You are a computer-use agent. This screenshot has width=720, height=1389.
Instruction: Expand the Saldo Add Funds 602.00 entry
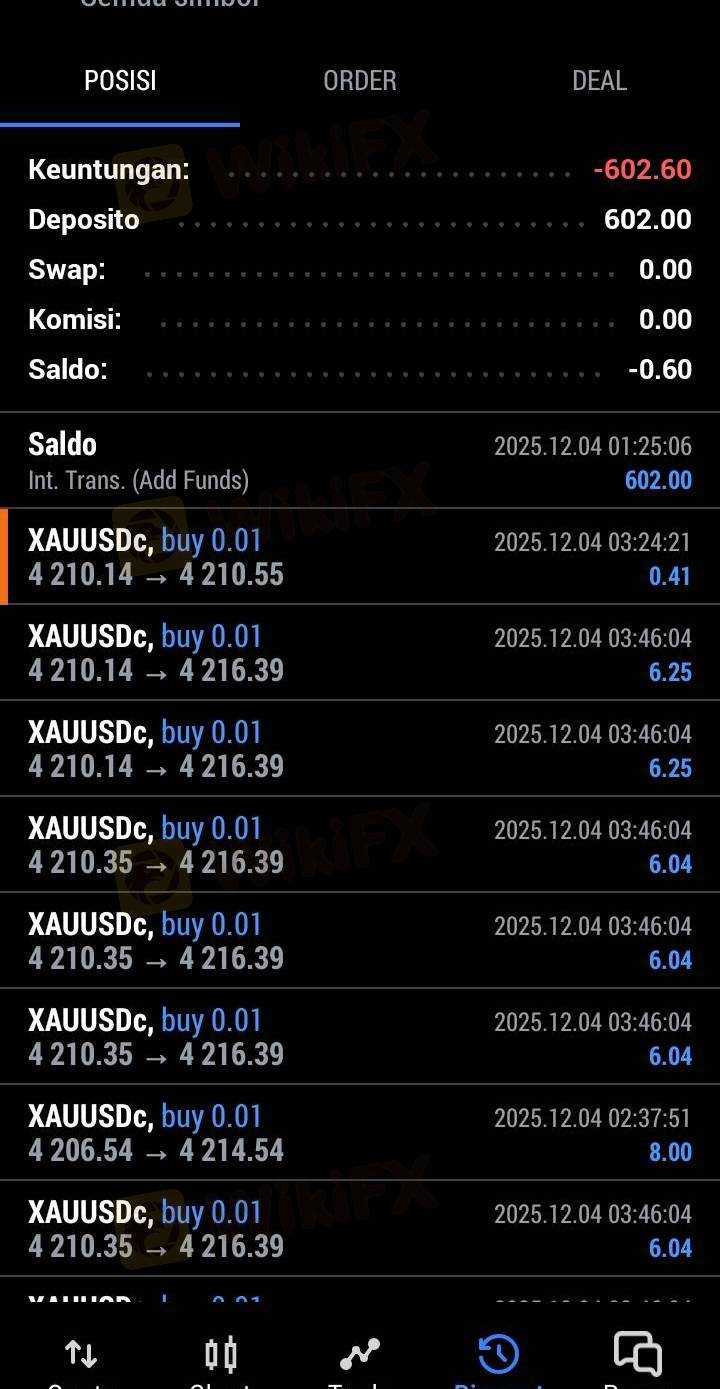click(360, 461)
